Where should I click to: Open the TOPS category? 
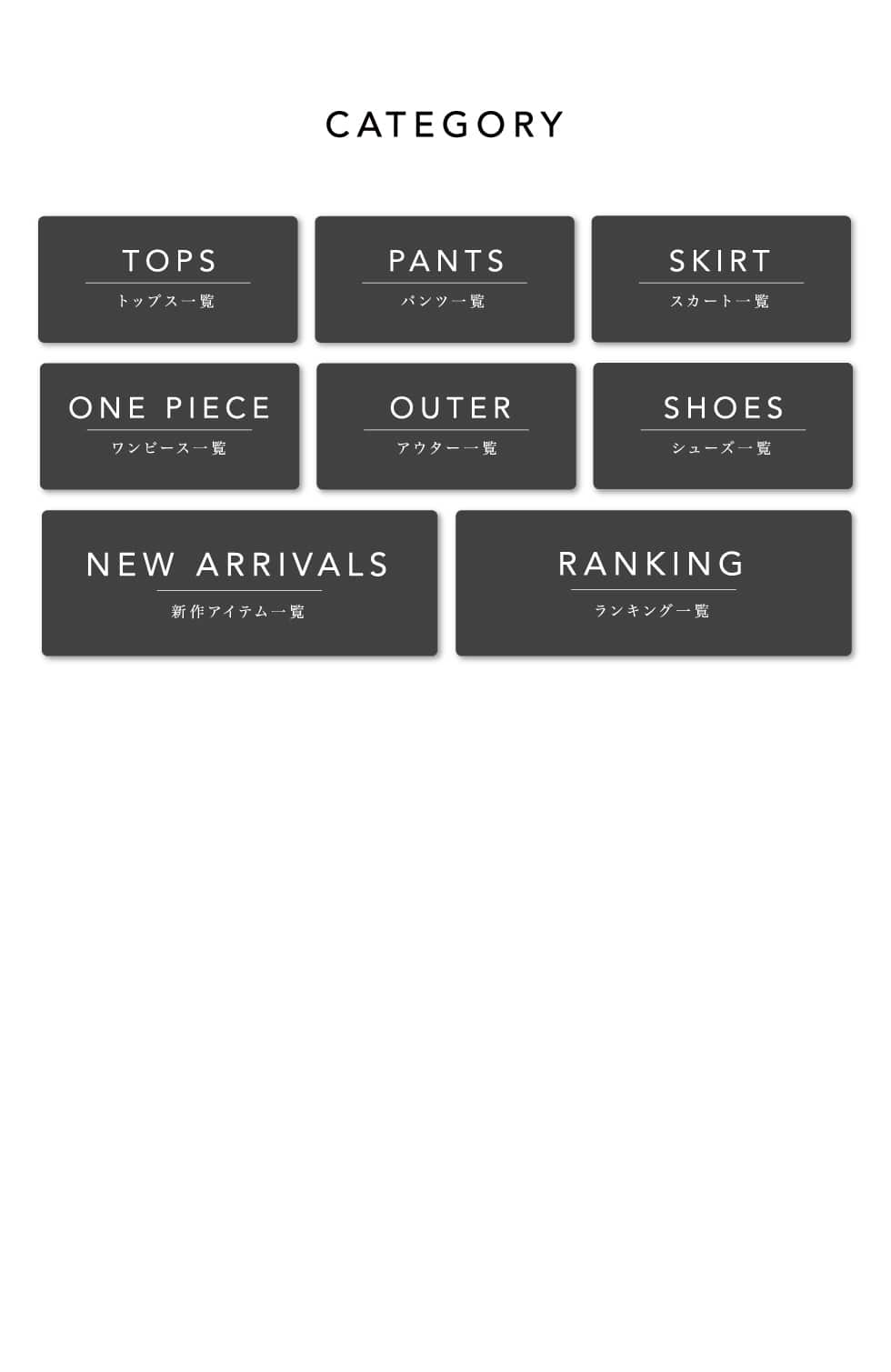click(168, 279)
